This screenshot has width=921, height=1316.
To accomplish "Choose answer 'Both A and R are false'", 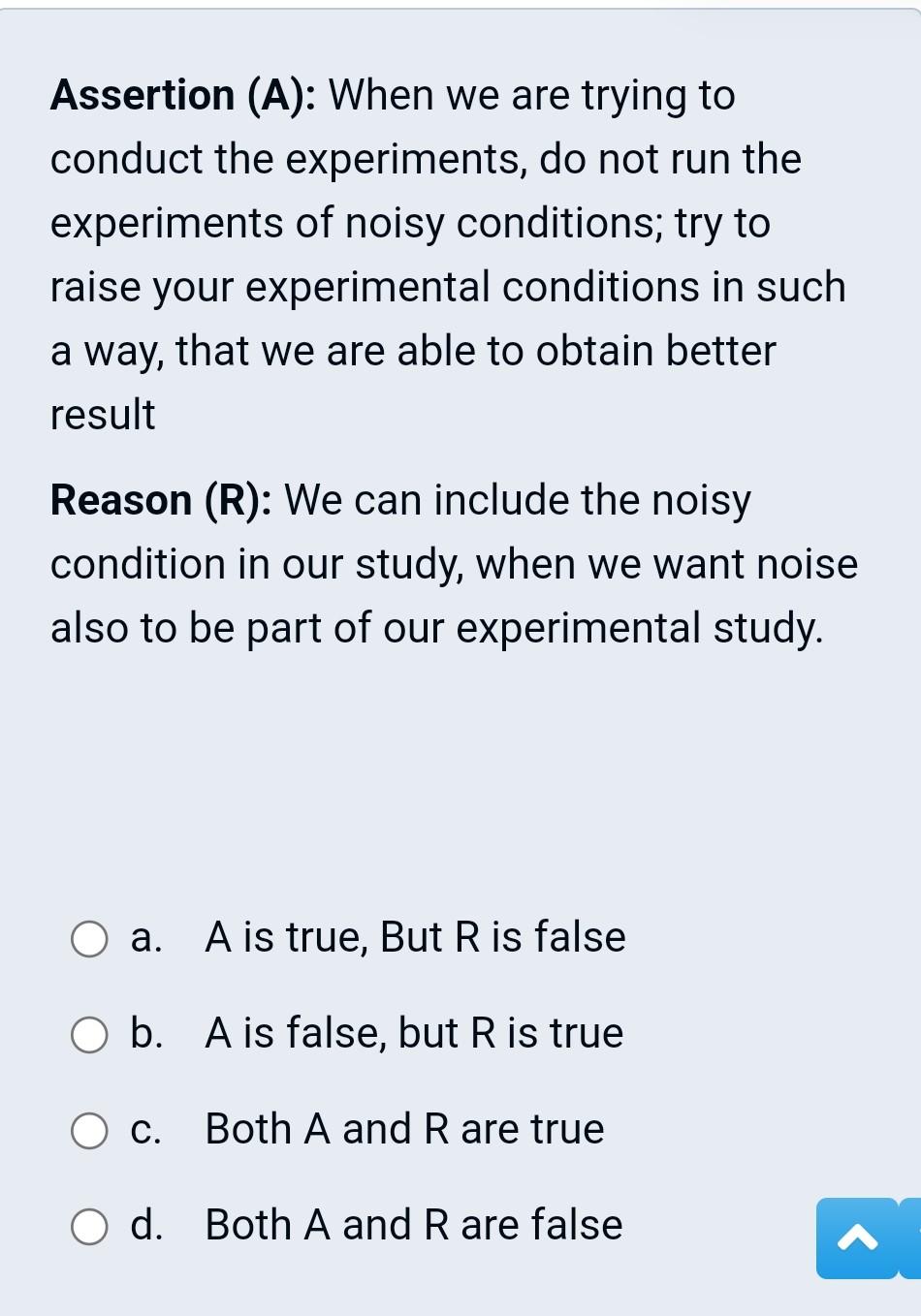I will click(x=413, y=1225).
